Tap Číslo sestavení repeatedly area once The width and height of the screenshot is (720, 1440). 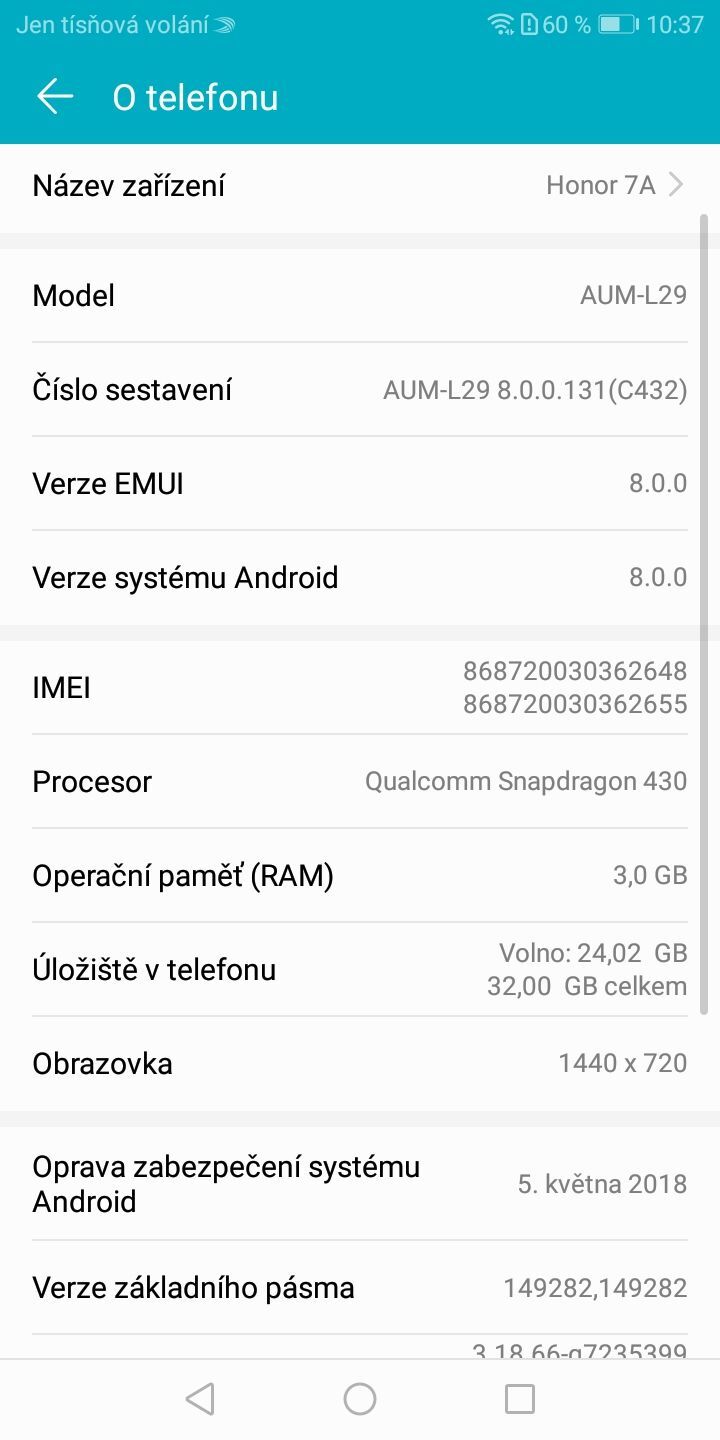pos(360,389)
